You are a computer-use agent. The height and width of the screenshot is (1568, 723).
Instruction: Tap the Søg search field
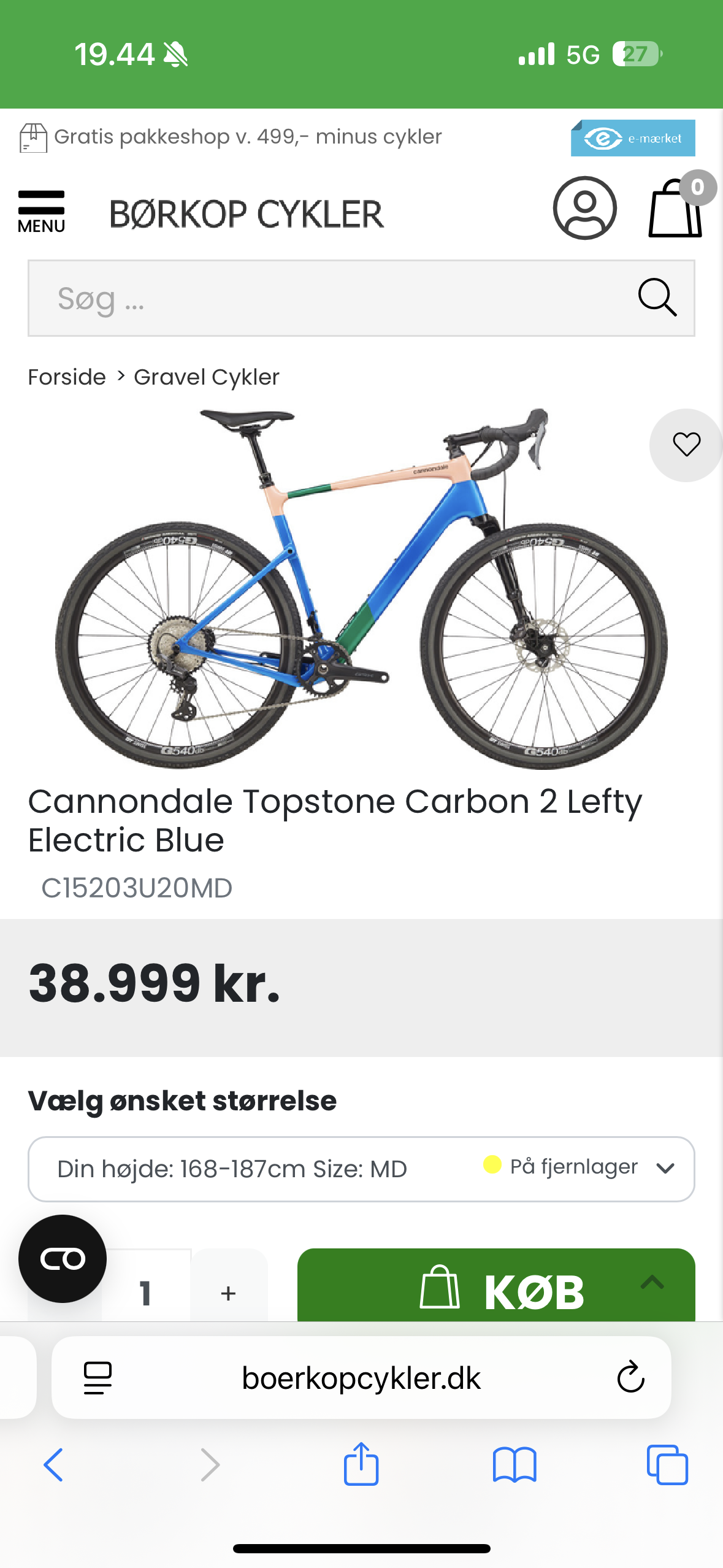click(x=331, y=298)
